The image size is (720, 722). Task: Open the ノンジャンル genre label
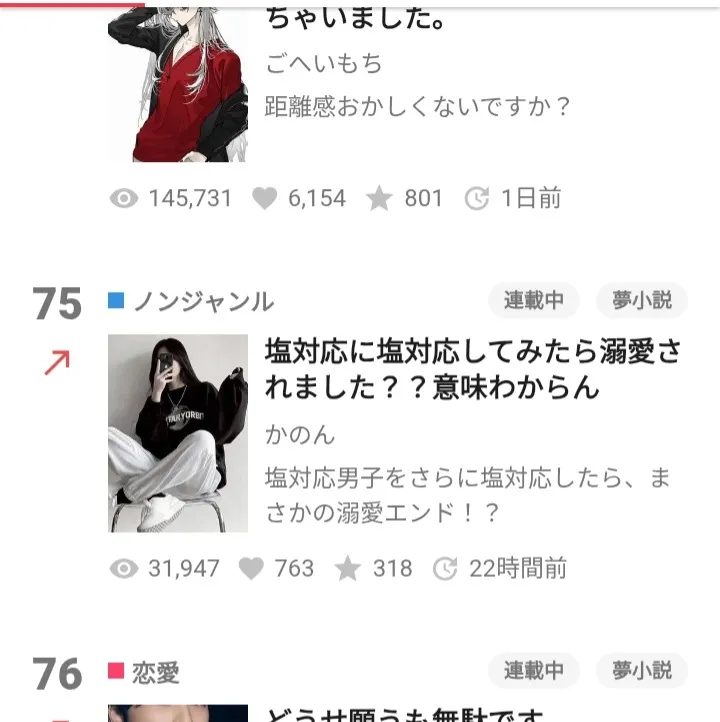(x=202, y=301)
